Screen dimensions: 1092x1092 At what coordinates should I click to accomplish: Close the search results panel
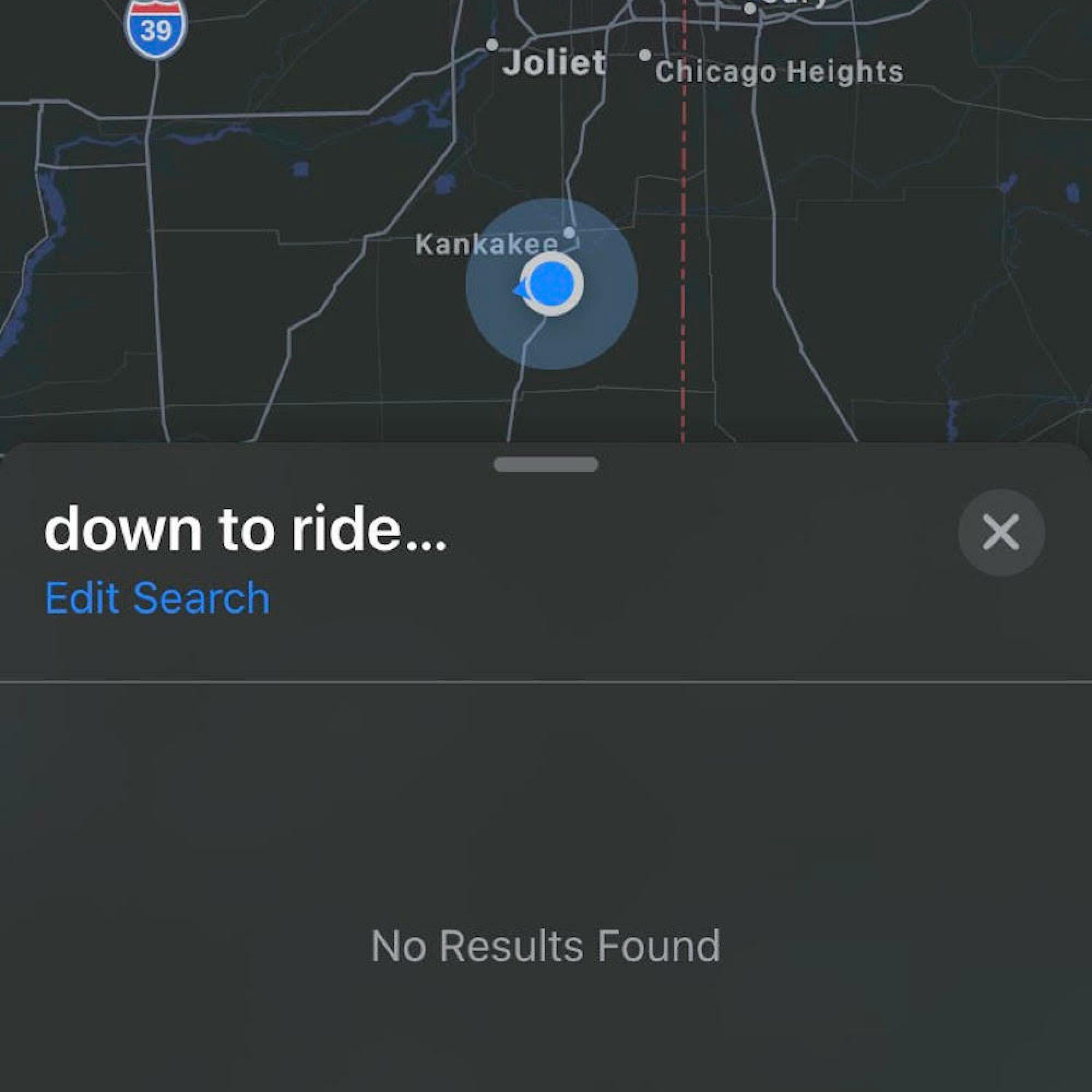(x=1001, y=533)
